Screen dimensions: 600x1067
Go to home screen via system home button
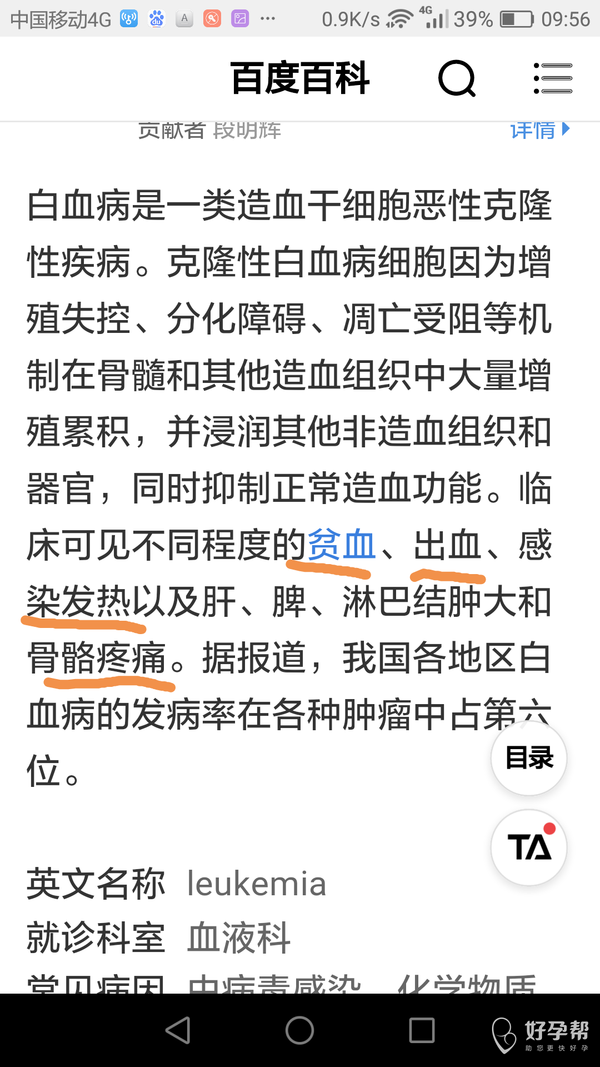click(300, 1030)
